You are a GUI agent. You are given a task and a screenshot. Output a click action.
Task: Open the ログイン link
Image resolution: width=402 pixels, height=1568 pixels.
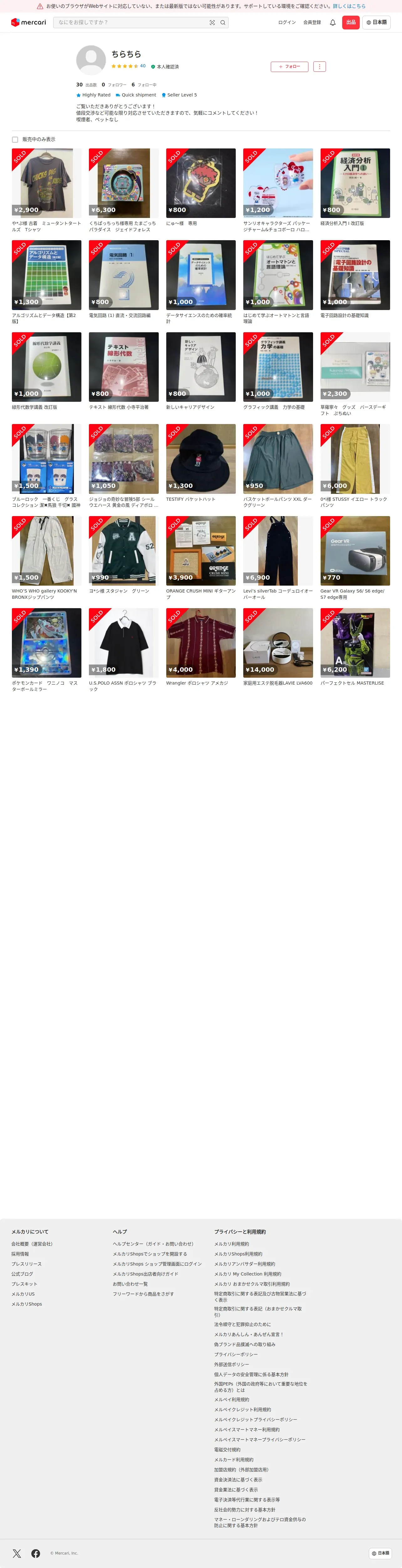click(x=287, y=23)
